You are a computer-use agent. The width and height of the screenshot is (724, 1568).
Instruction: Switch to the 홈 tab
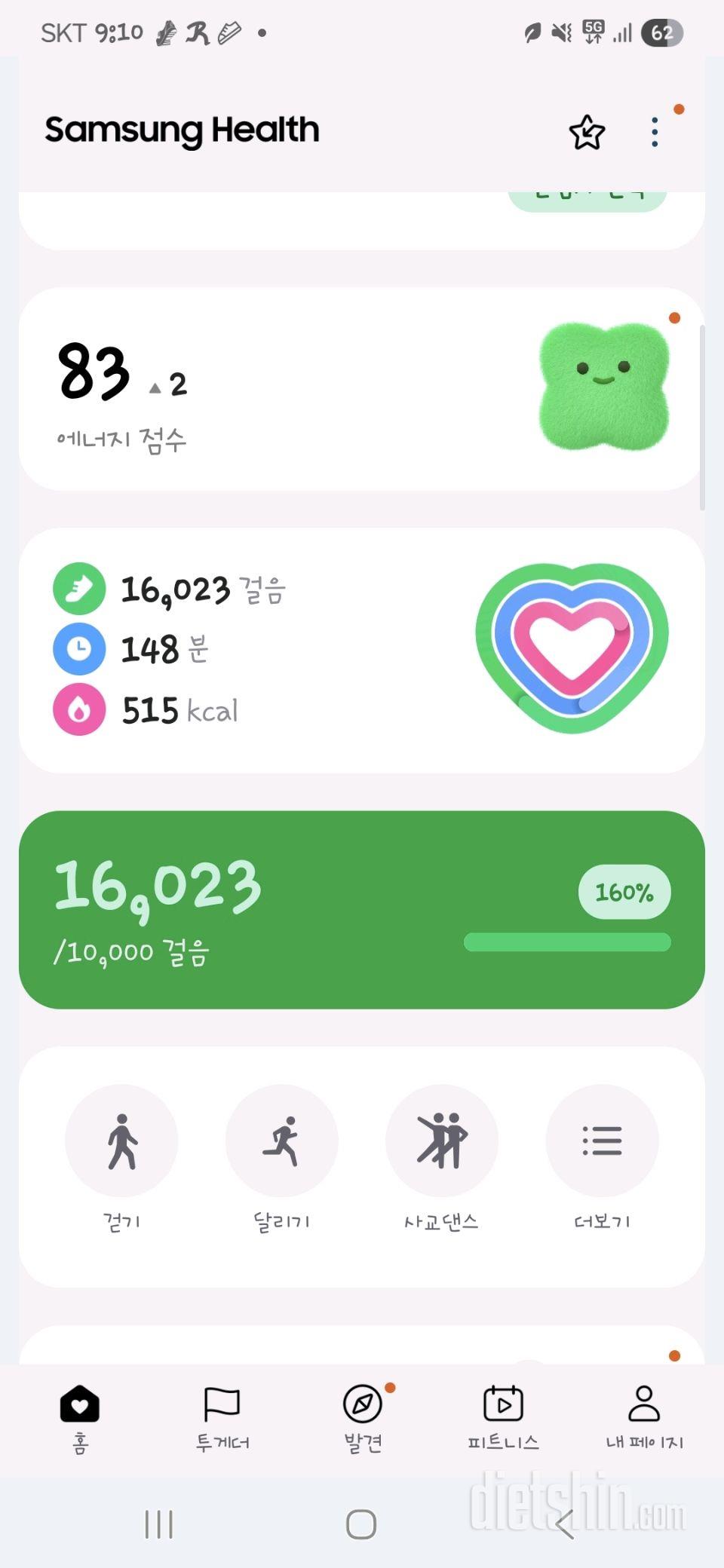(x=80, y=1417)
